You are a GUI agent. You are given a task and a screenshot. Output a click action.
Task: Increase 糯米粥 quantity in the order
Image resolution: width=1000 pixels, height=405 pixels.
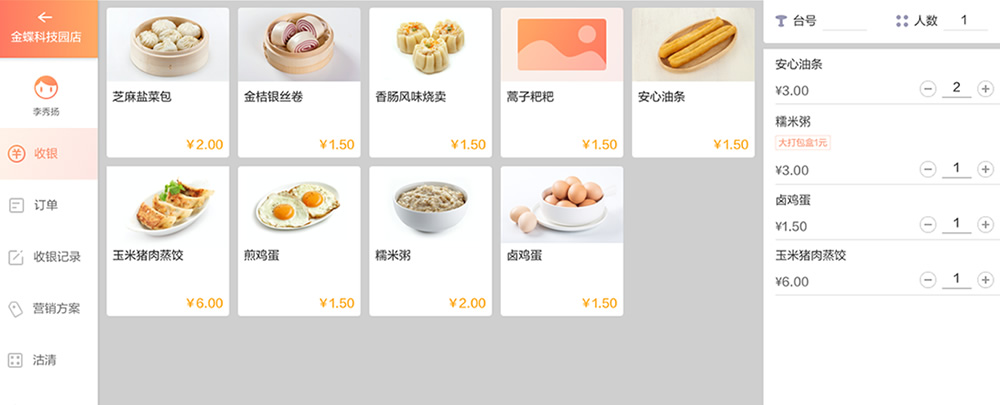click(x=985, y=169)
